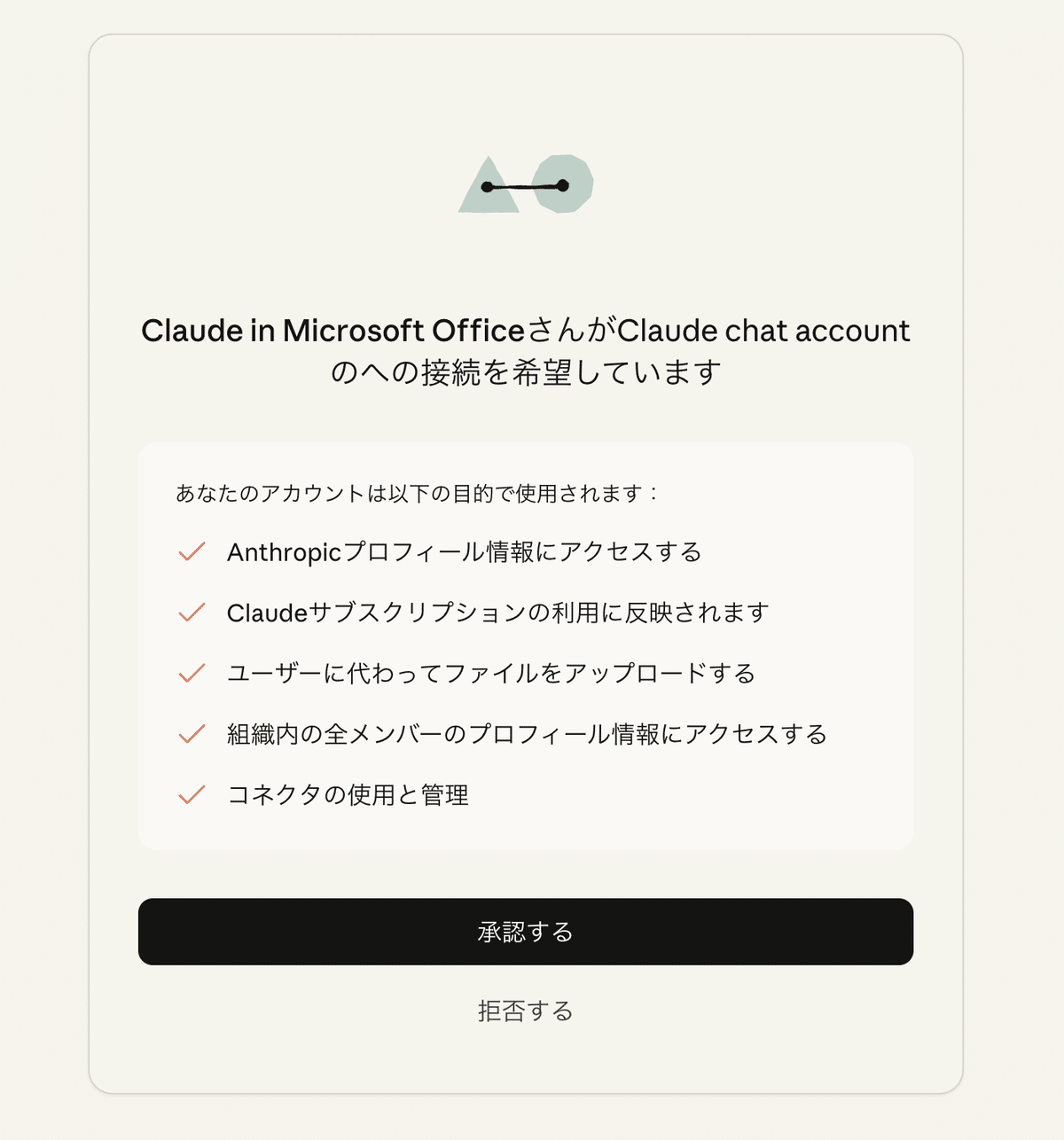Tap the 承認する button to authorize

525,932
